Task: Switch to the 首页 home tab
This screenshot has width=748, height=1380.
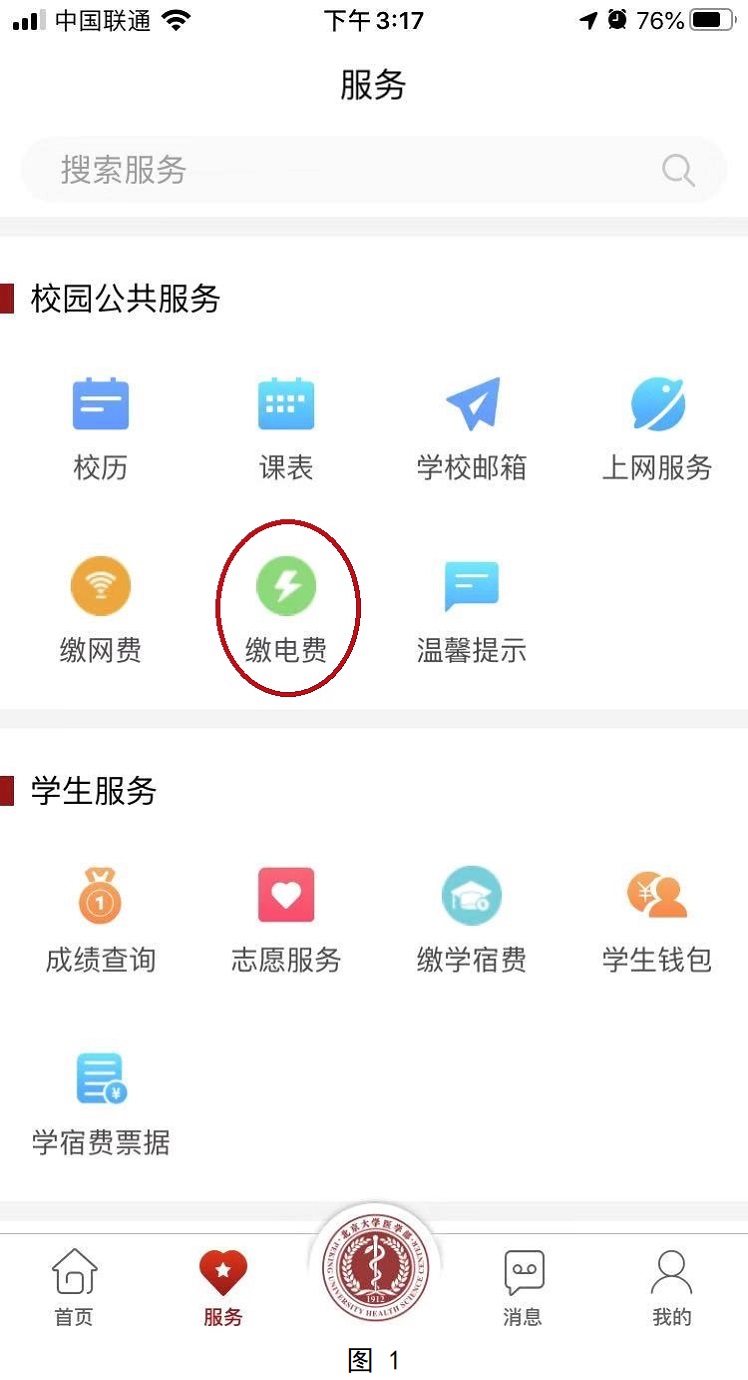Action: [x=74, y=1286]
